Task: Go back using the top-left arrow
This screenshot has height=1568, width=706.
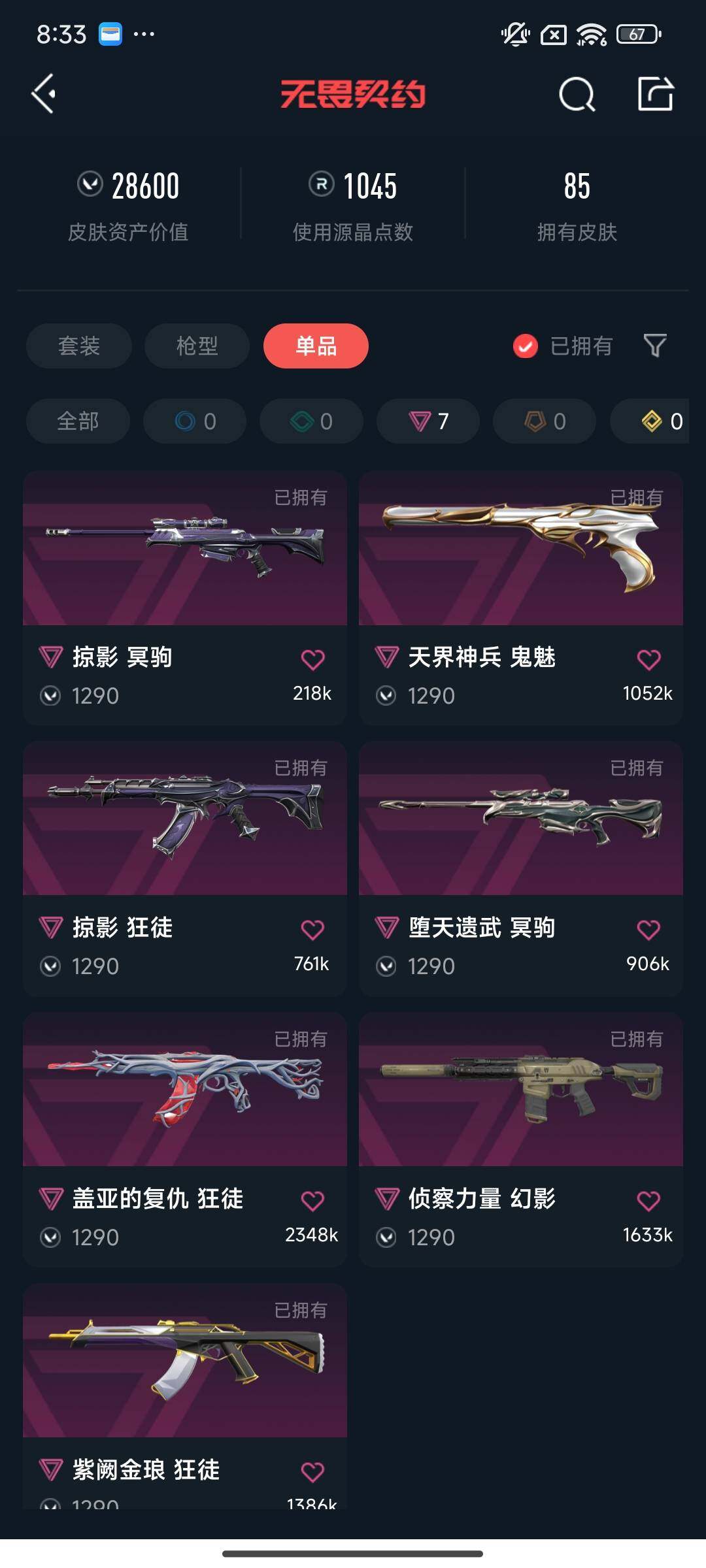Action: point(44,94)
